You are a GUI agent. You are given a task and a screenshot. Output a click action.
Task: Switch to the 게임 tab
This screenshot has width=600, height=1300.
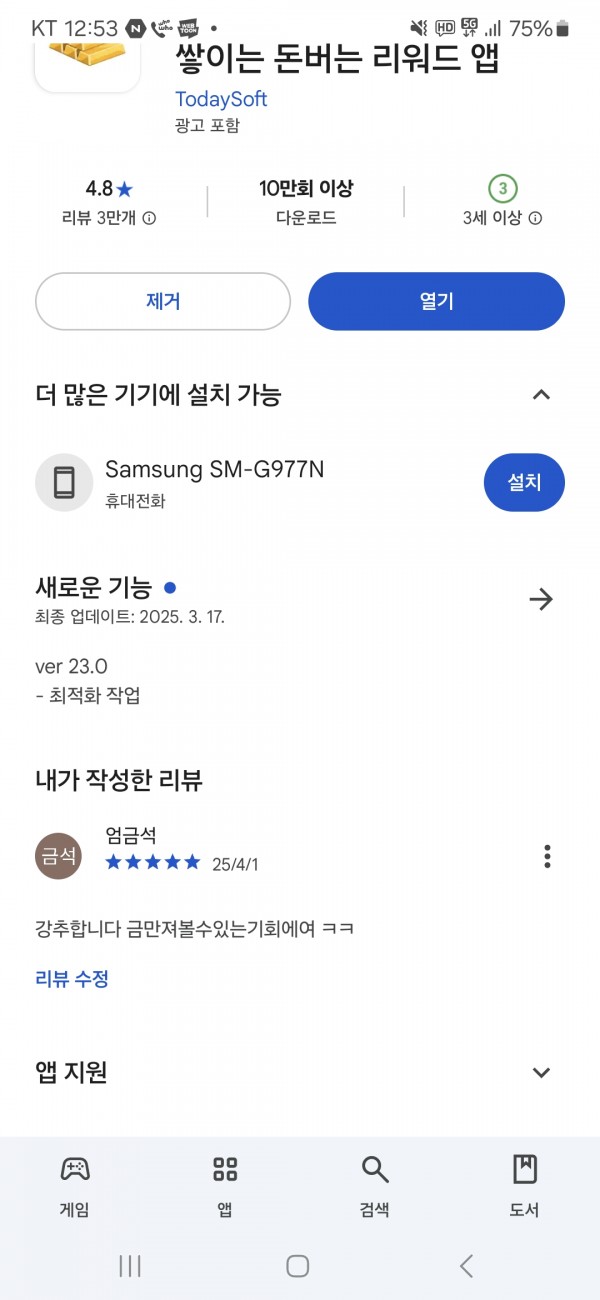tap(75, 1187)
